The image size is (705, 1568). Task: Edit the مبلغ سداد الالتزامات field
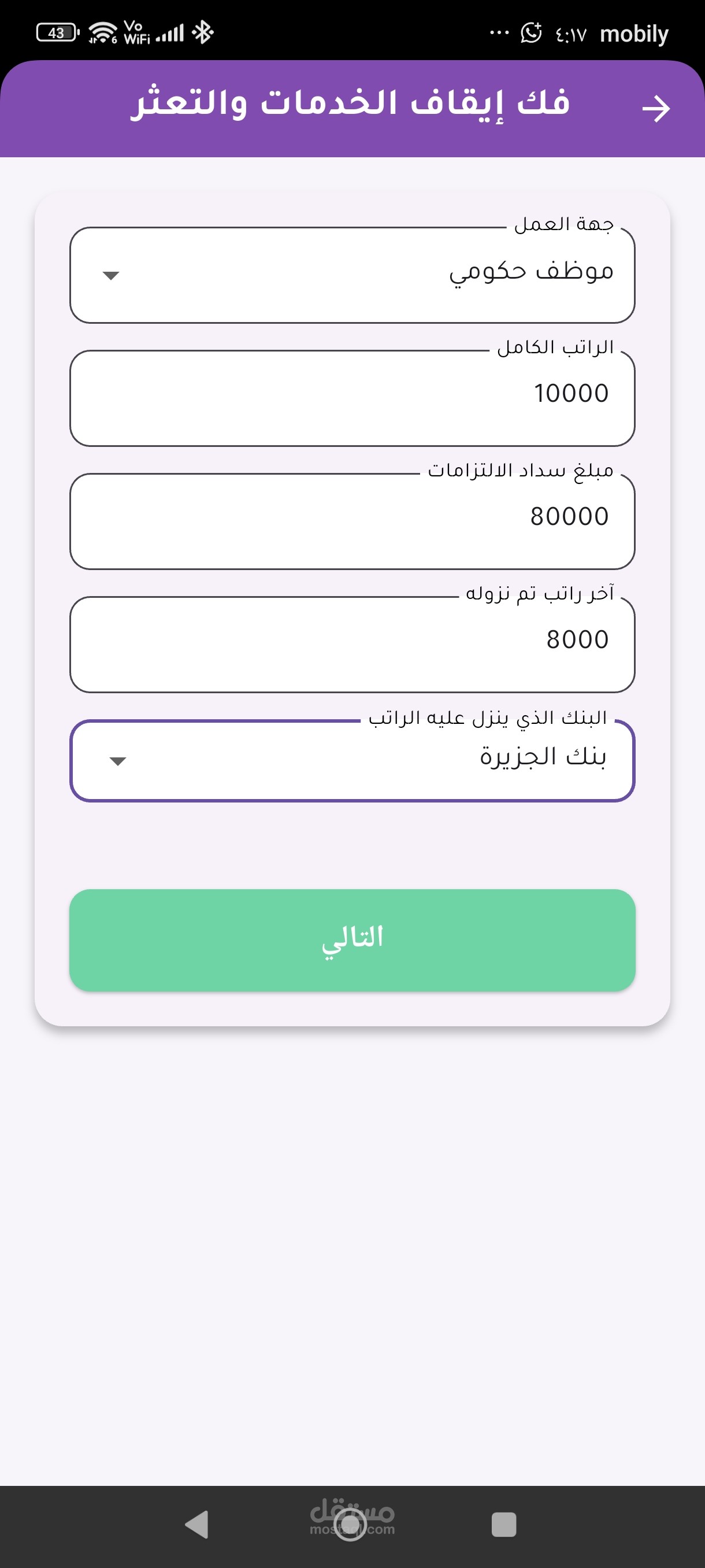[x=352, y=521]
